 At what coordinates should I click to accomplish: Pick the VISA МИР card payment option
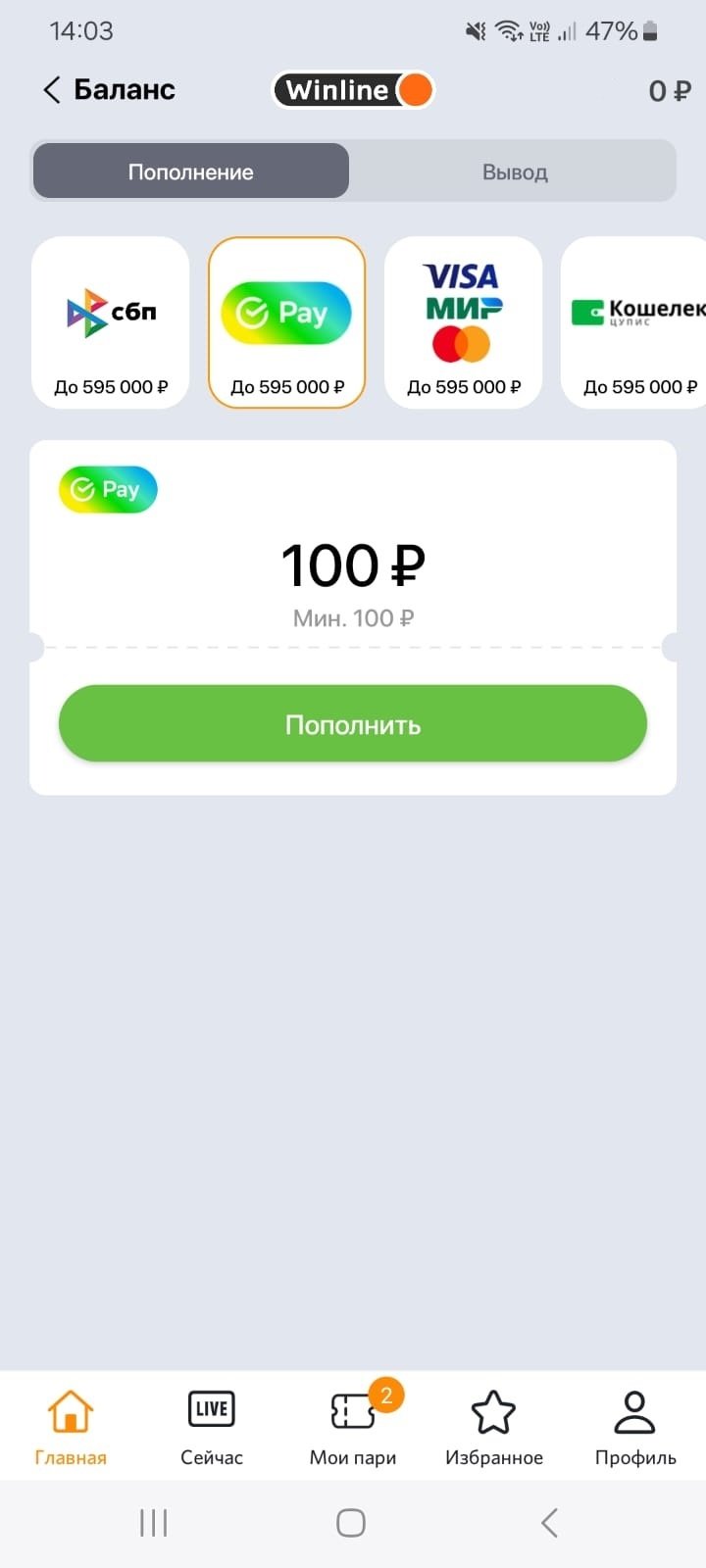[463, 322]
